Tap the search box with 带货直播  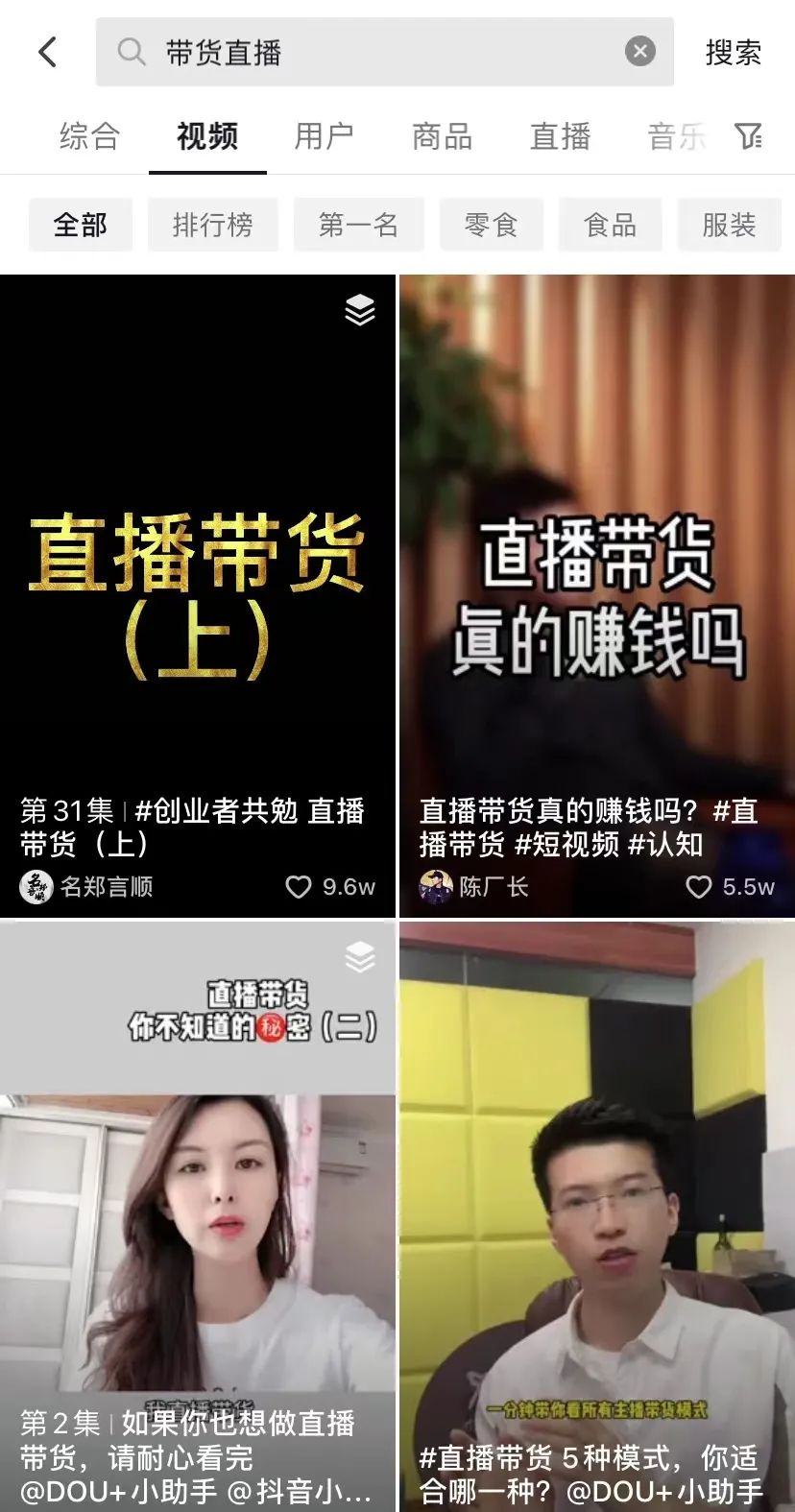pyautogui.click(x=365, y=52)
